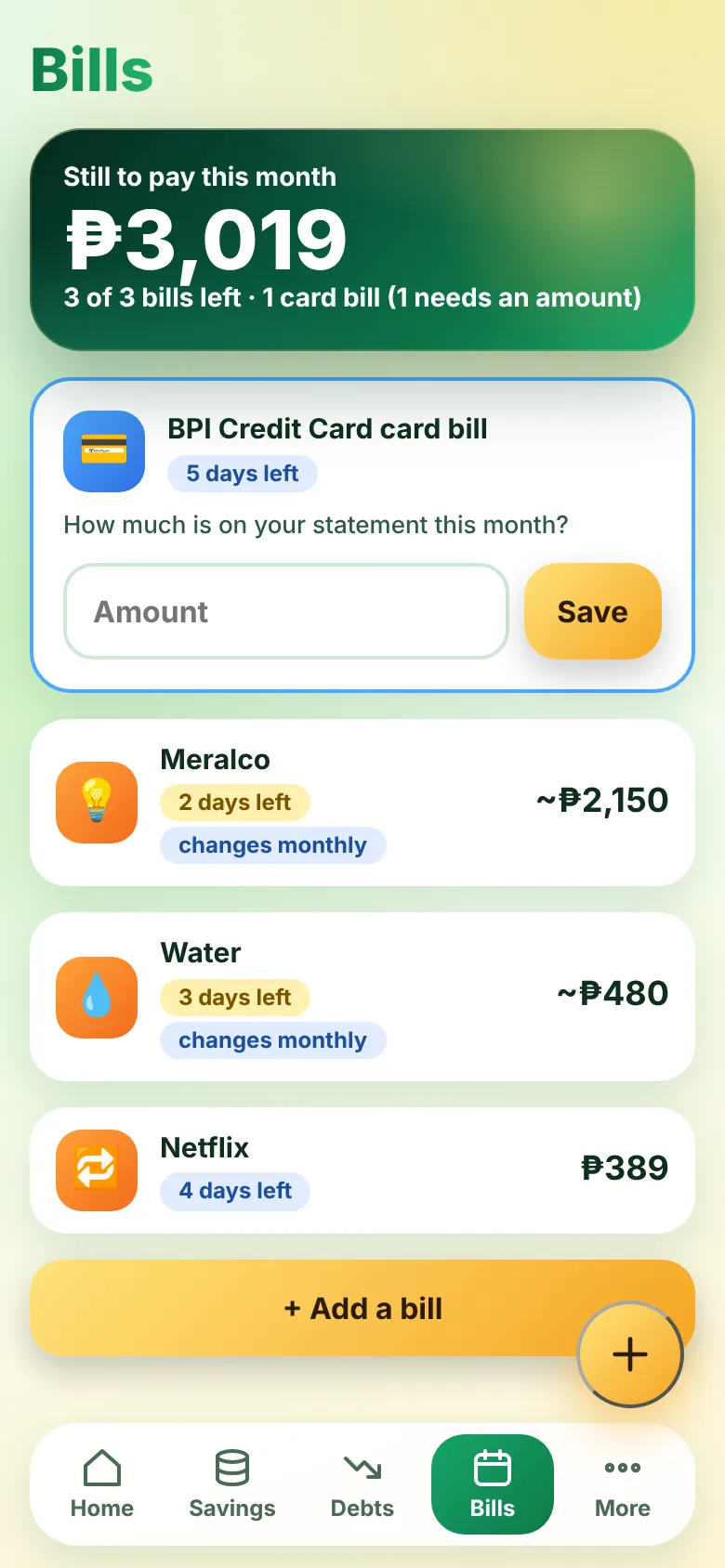Open the Netflix bill card
The width and height of the screenshot is (725, 1568).
(x=362, y=1170)
